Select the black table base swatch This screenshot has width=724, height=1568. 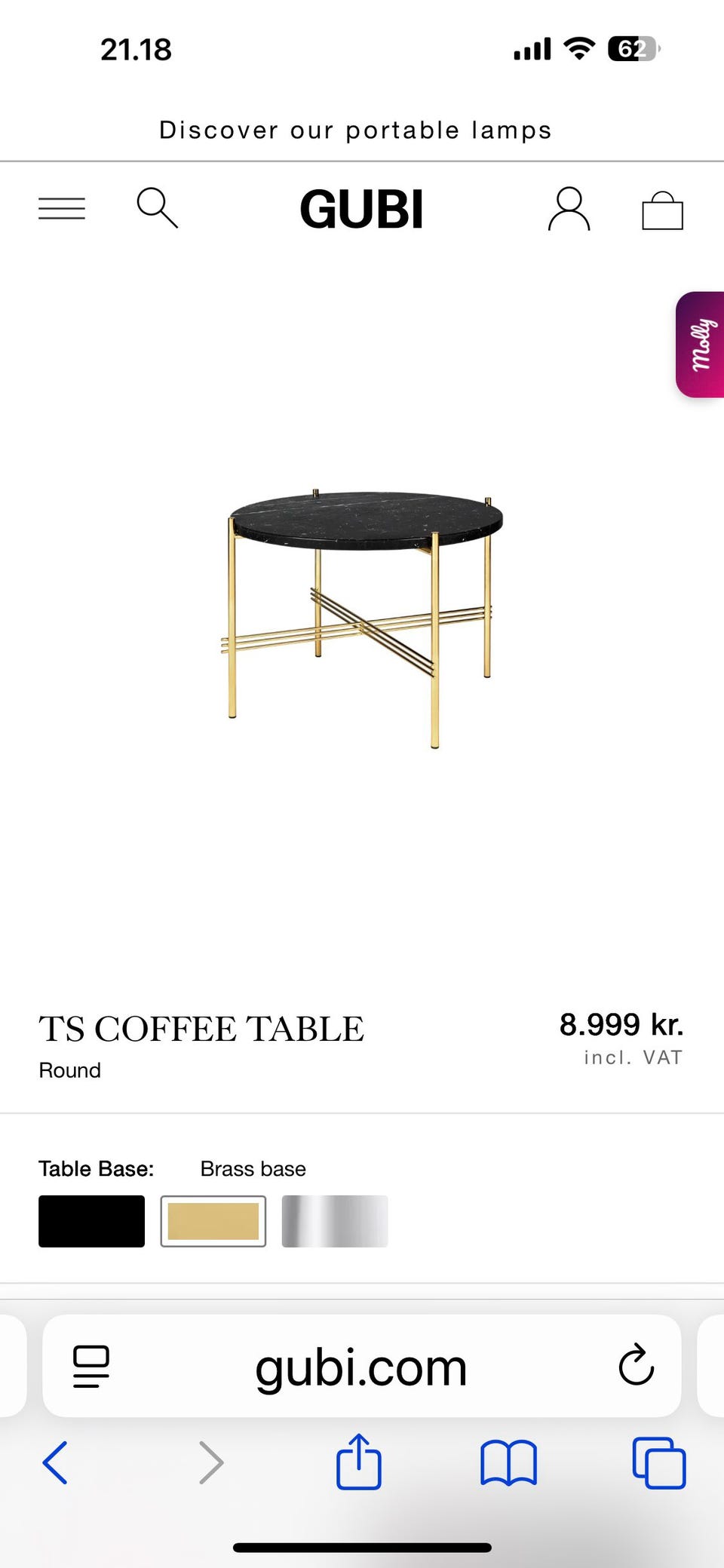(x=91, y=1221)
